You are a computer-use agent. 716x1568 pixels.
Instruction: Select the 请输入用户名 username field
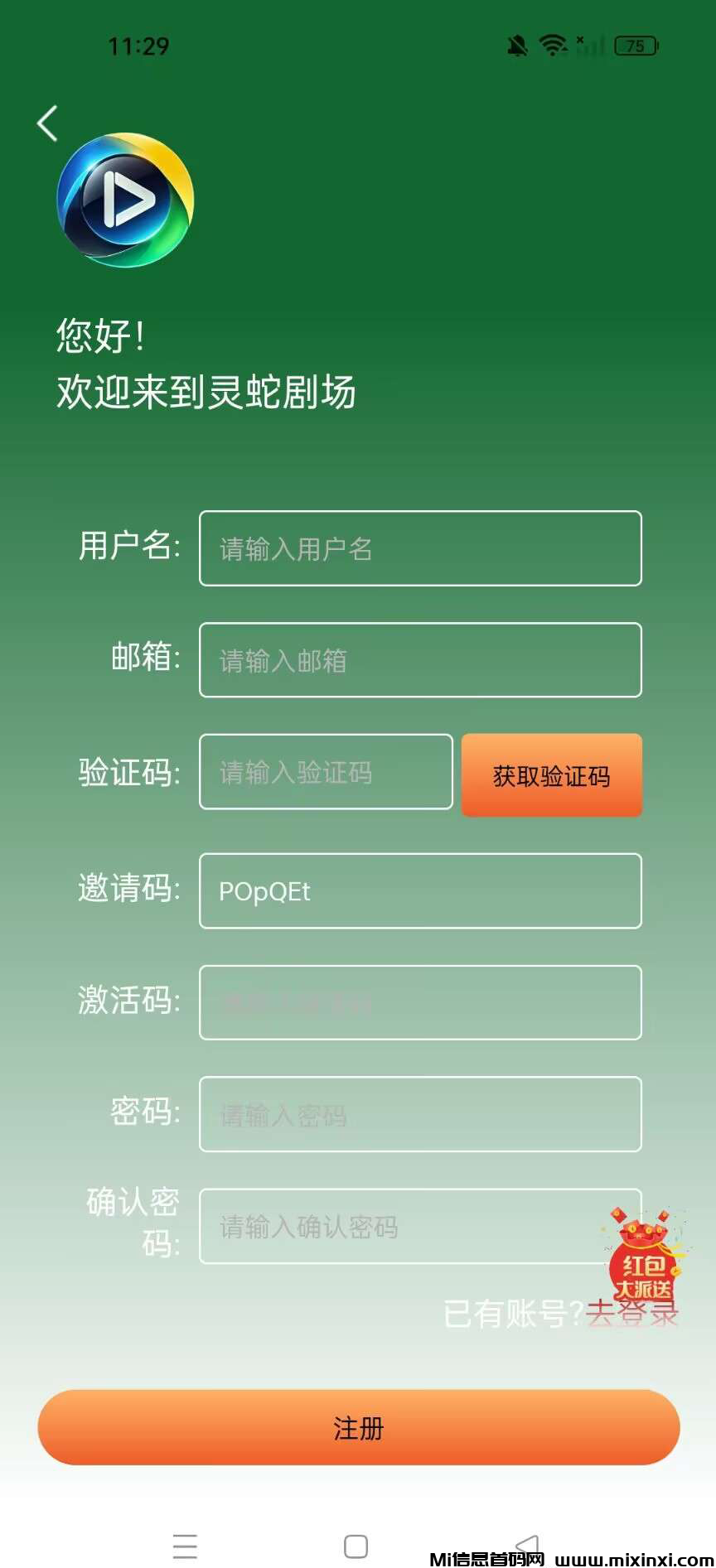click(420, 549)
